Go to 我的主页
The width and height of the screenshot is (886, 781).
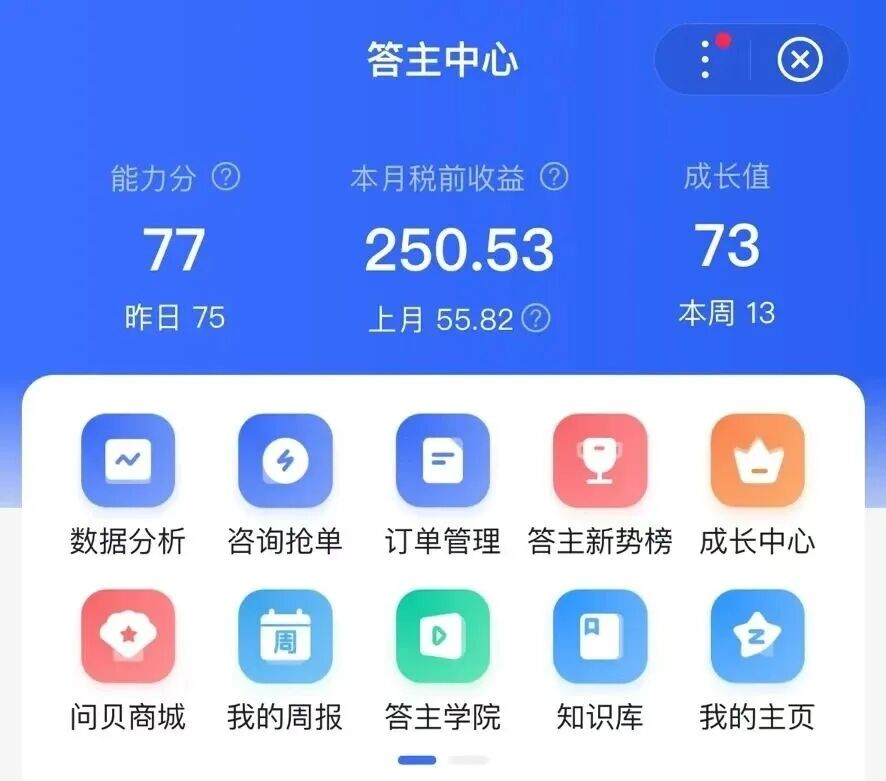[x=757, y=637]
